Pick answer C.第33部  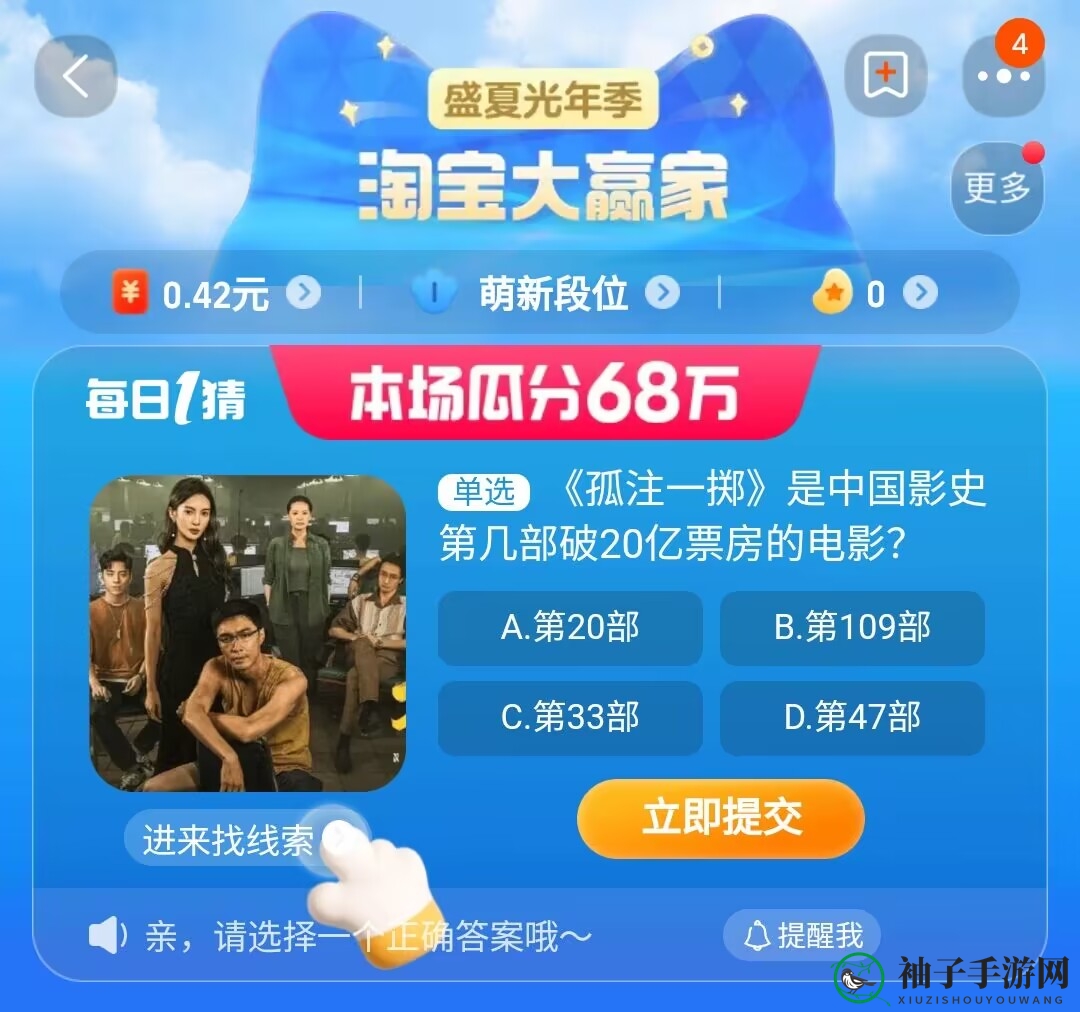[570, 718]
